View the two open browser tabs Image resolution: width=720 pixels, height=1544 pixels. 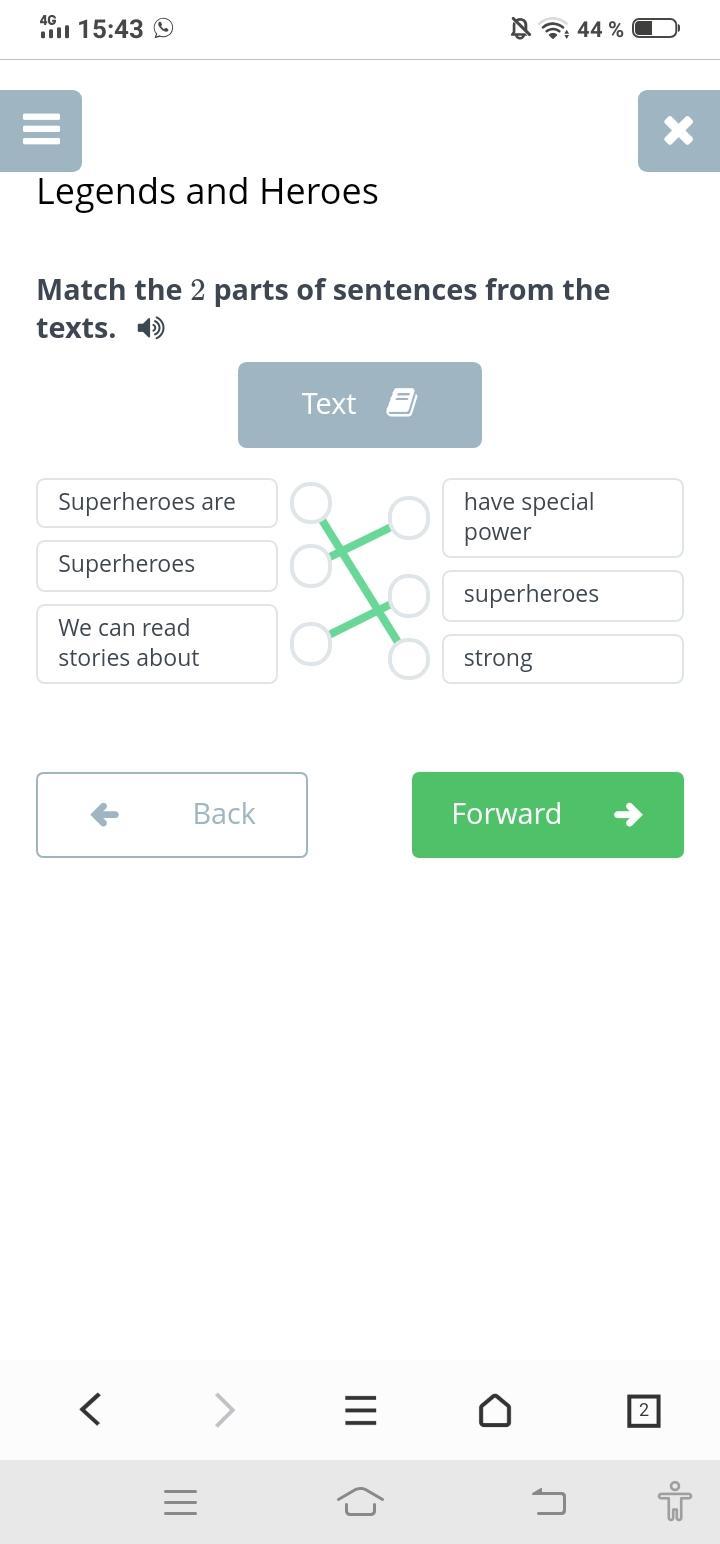(x=643, y=1410)
